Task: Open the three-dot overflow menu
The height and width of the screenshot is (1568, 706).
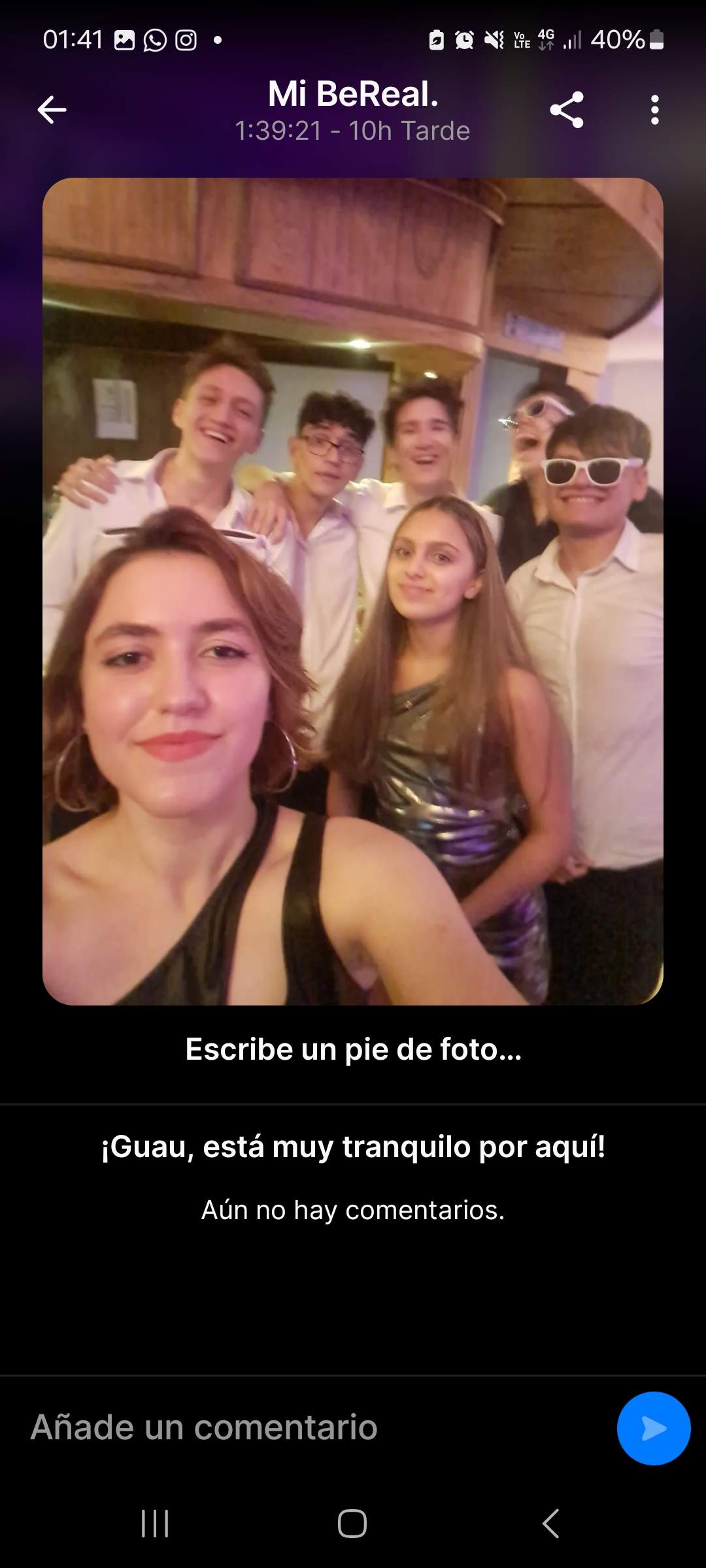Action: click(654, 110)
